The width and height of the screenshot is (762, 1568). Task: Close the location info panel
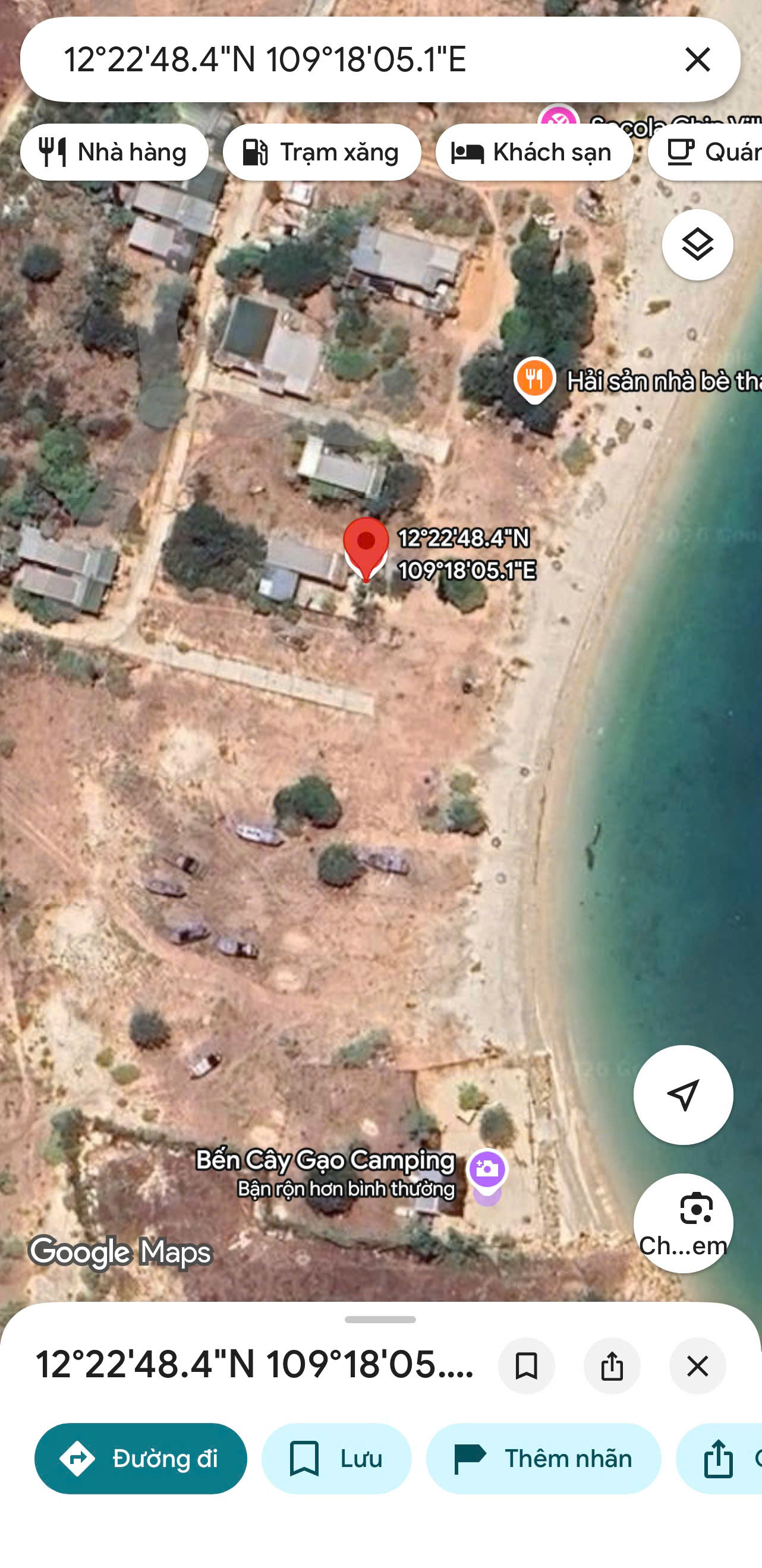tap(697, 1366)
